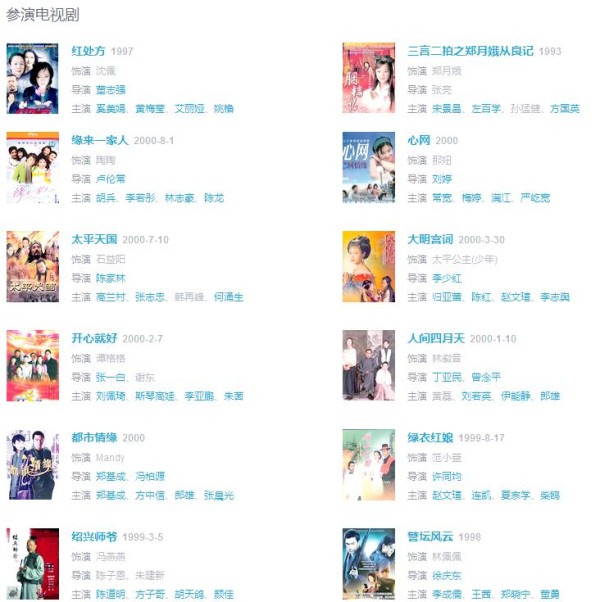View director 刘婷's page
The width and height of the screenshot is (600, 602).
tap(442, 179)
